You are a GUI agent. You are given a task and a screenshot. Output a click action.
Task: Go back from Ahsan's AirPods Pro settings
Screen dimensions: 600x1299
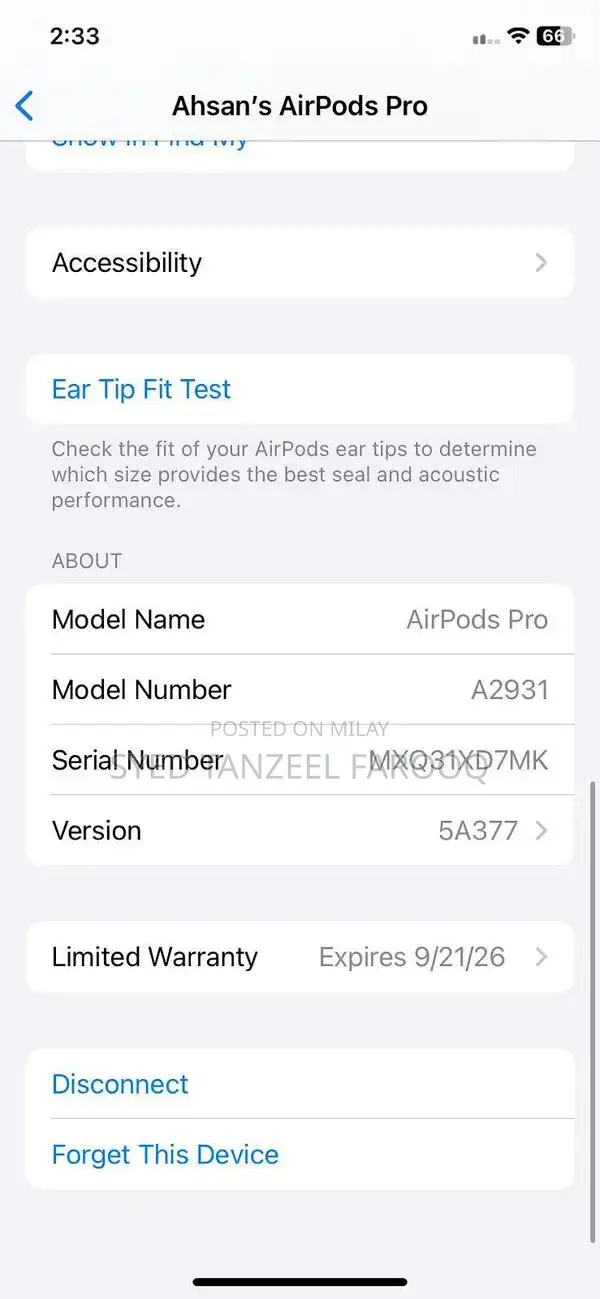(25, 105)
